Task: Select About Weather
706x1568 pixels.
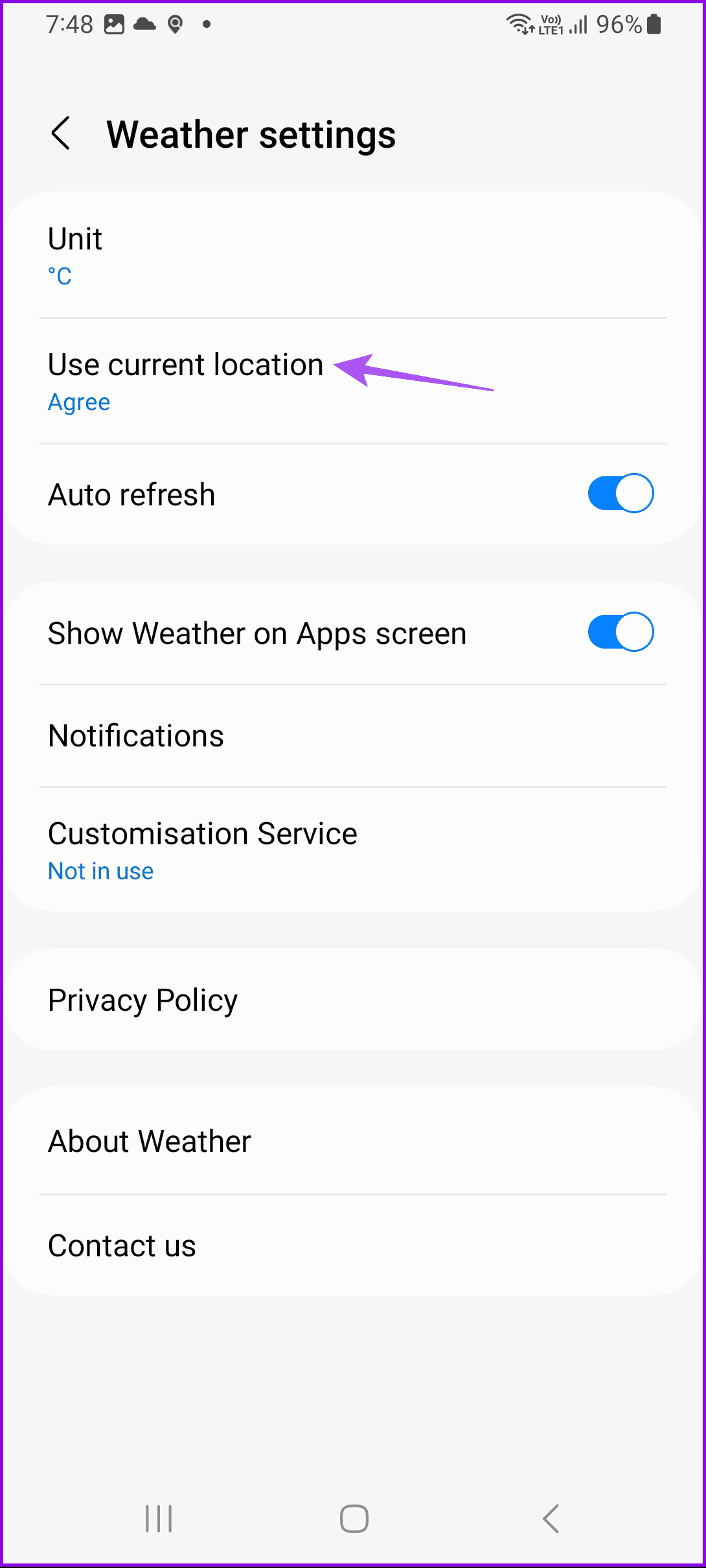Action: click(353, 1140)
